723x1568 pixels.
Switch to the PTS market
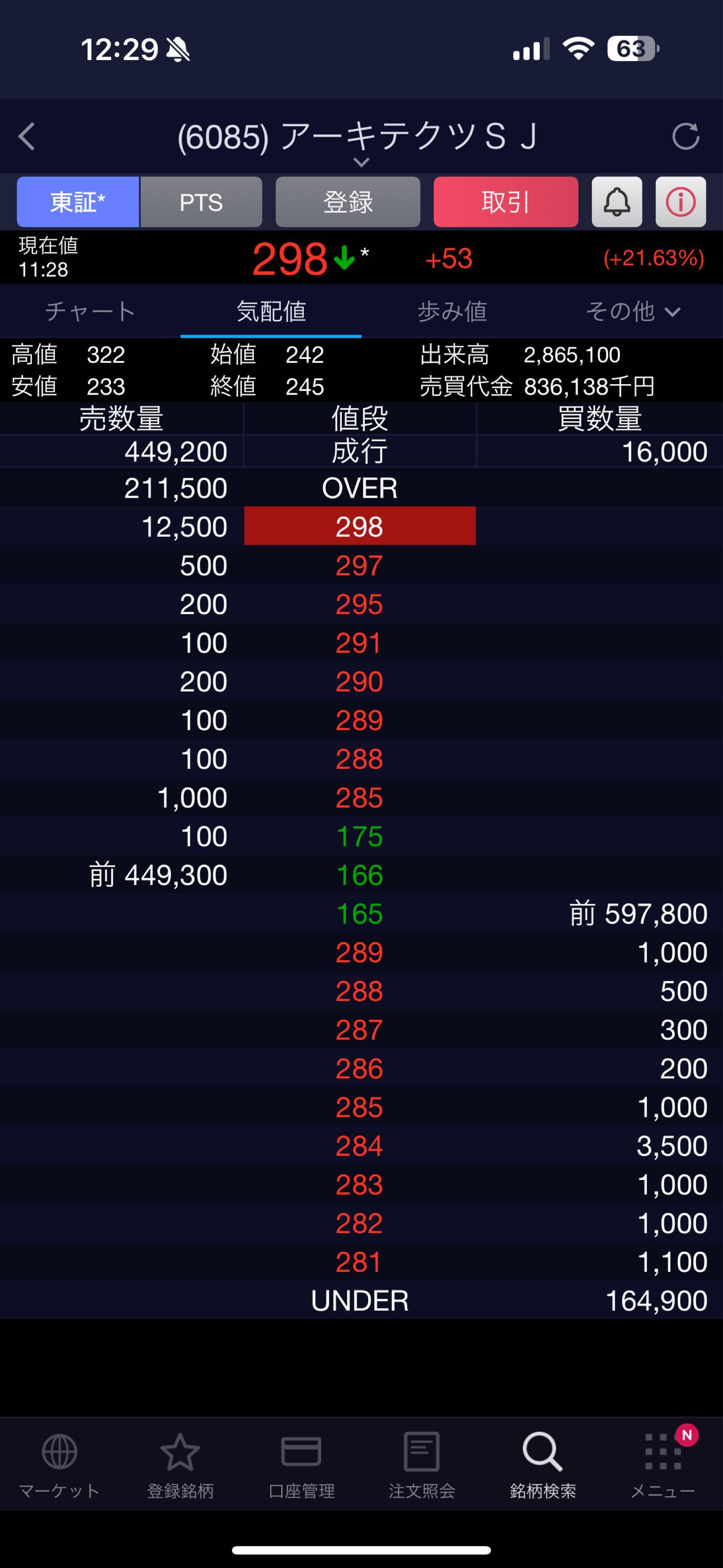(x=201, y=202)
